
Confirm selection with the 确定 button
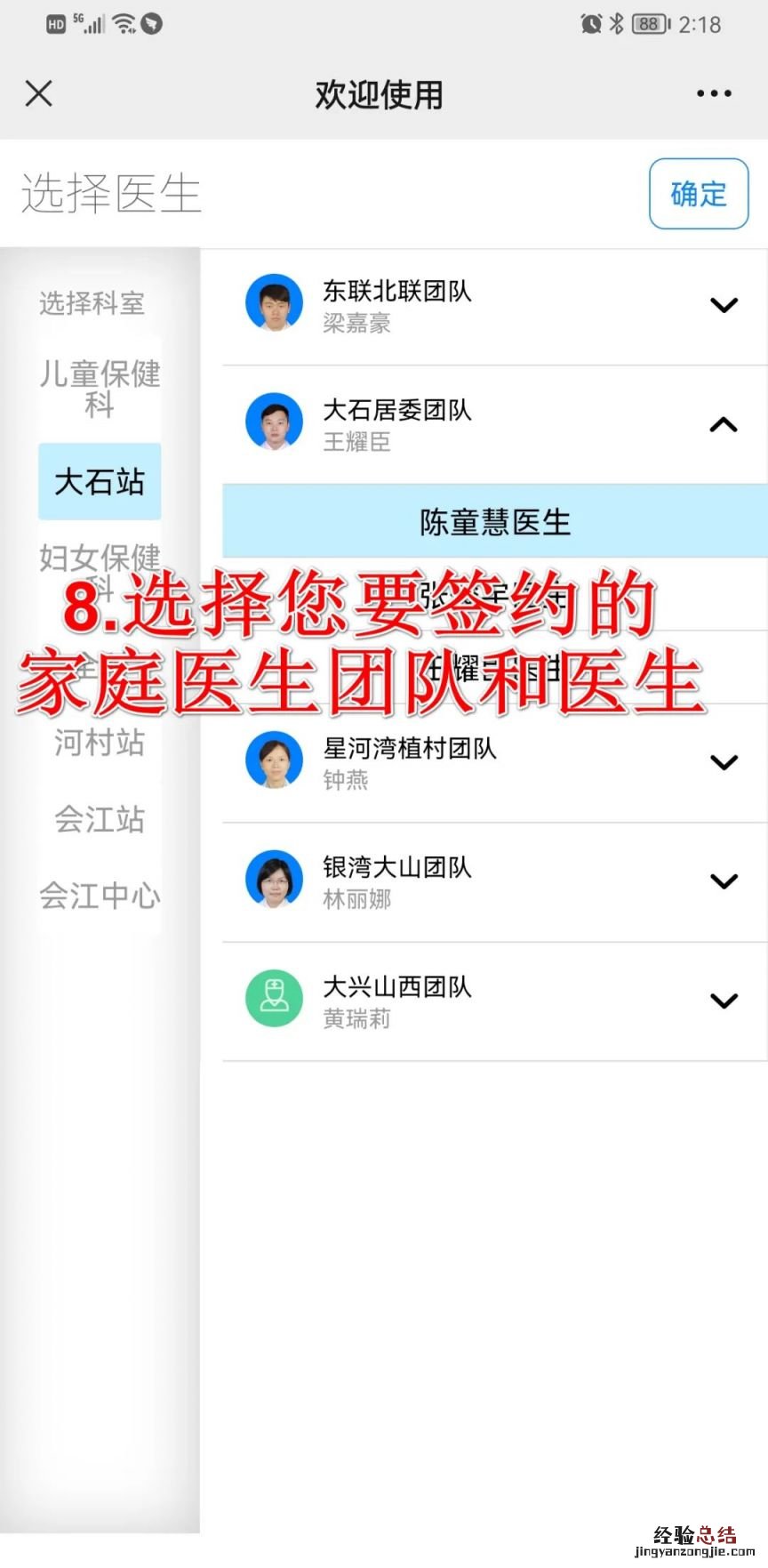click(699, 194)
